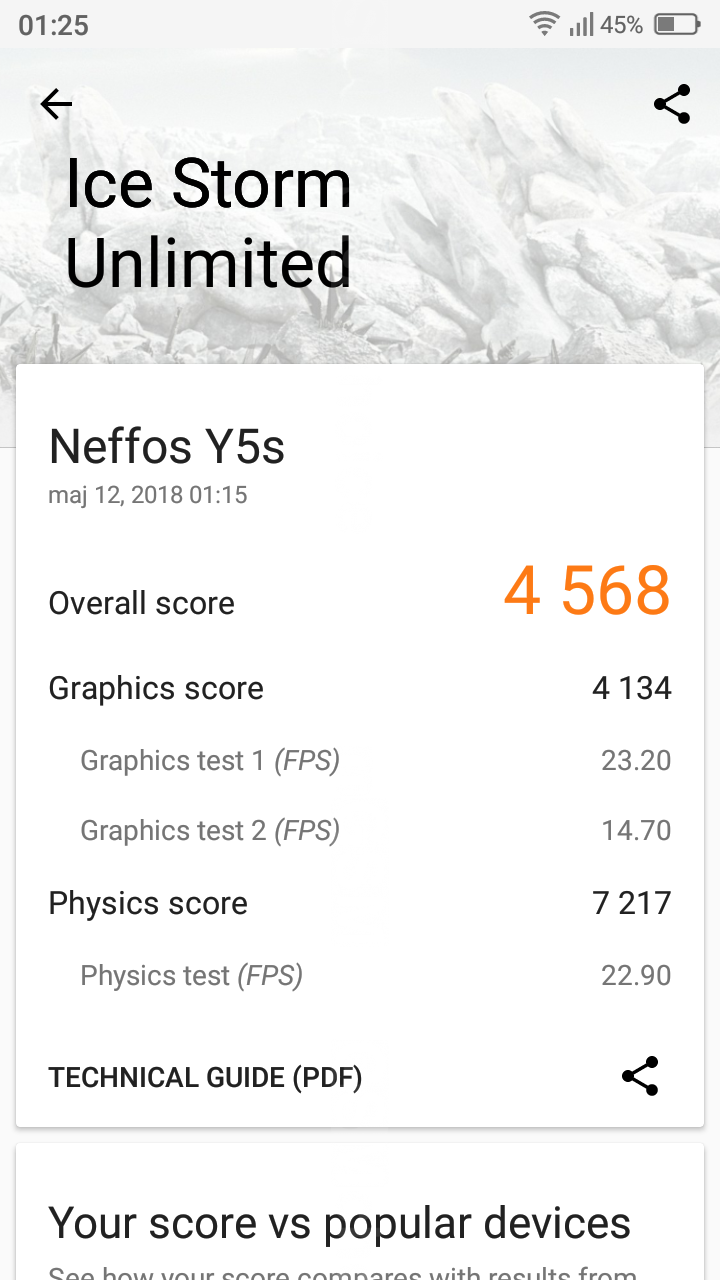
Task: Open the Technical Guide (PDF)
Action: (x=205, y=1077)
